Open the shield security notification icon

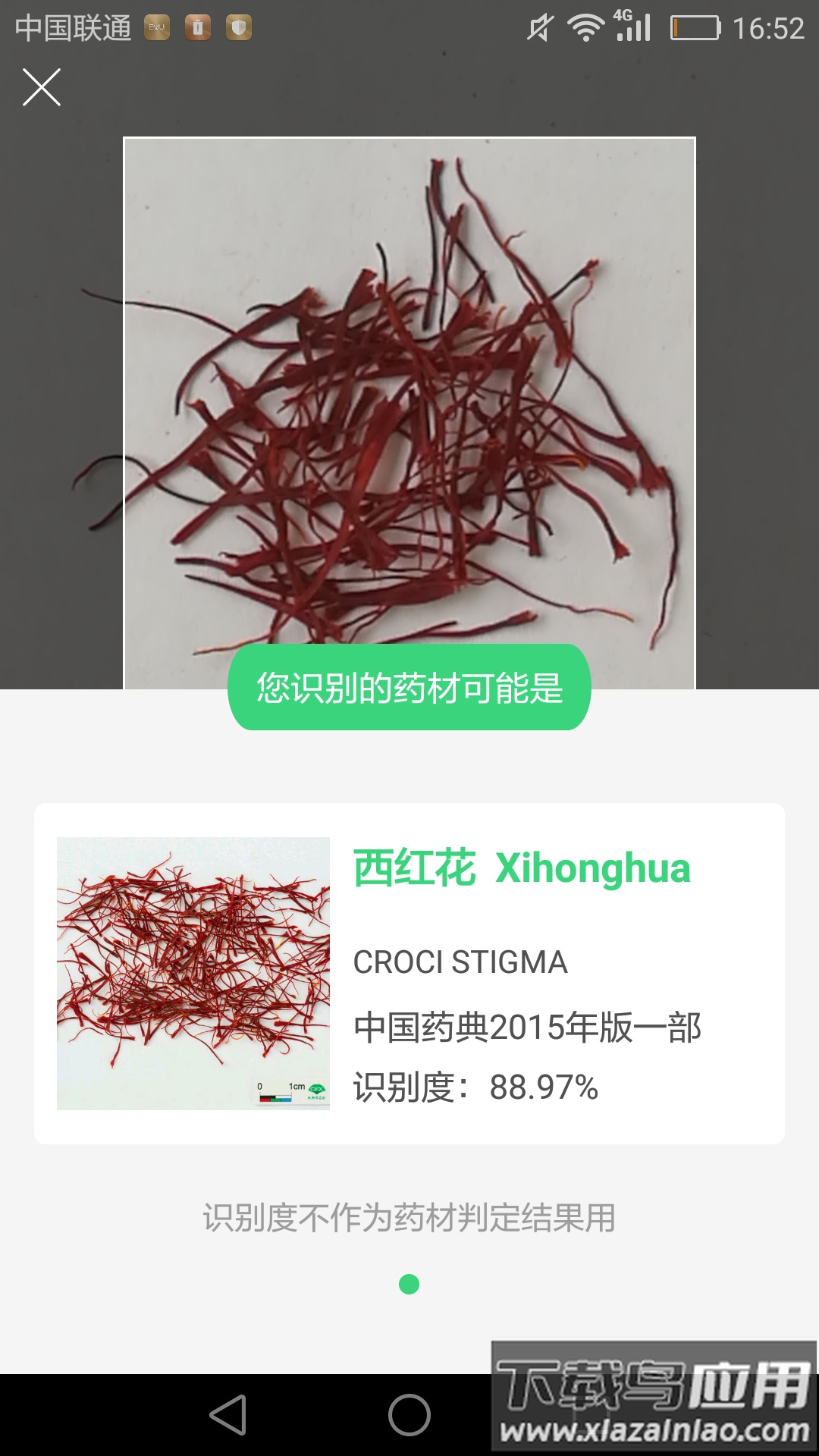click(x=238, y=27)
